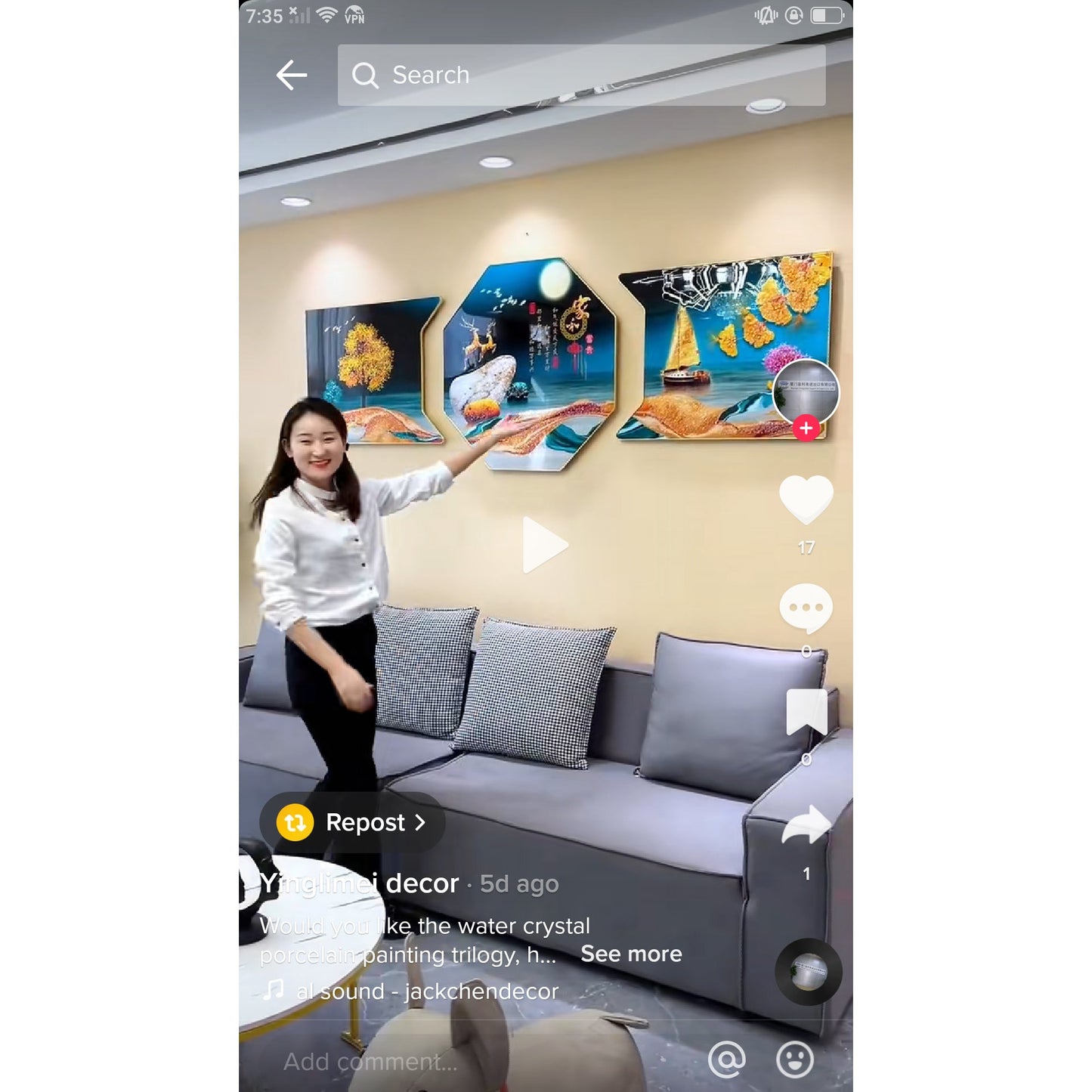Follow the creator with the plus badge
The height and width of the screenshot is (1092, 1092).
(x=806, y=428)
